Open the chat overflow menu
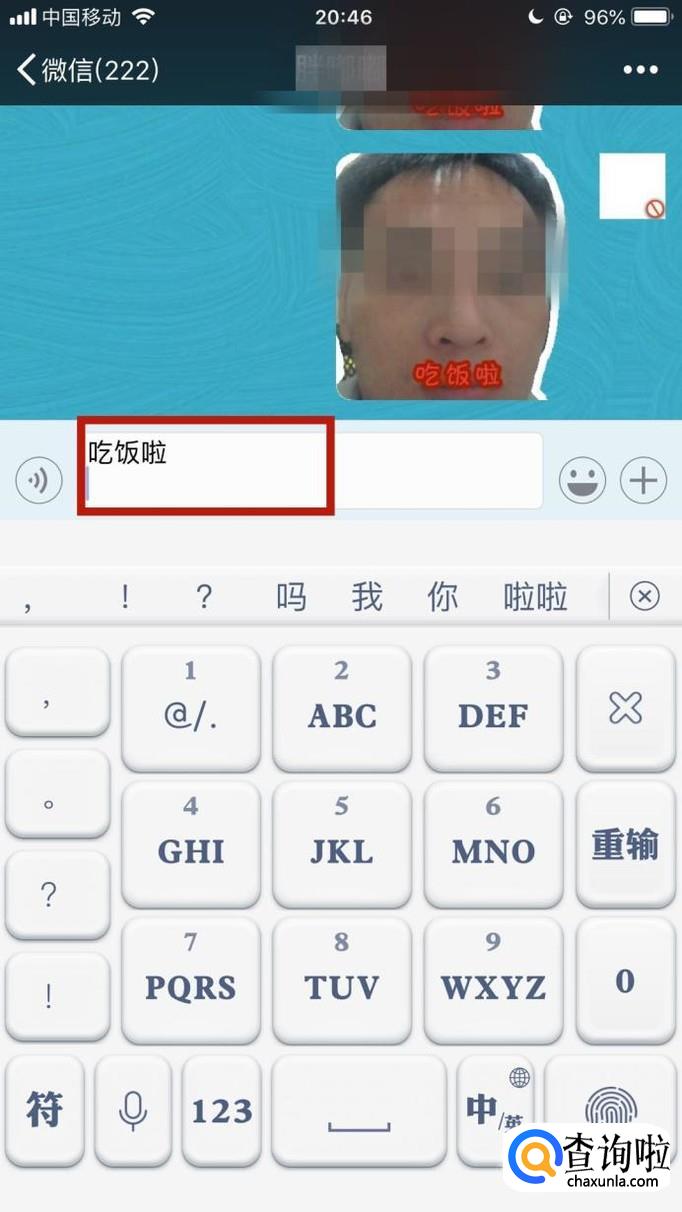Screen dimensions: 682x1212 point(640,70)
